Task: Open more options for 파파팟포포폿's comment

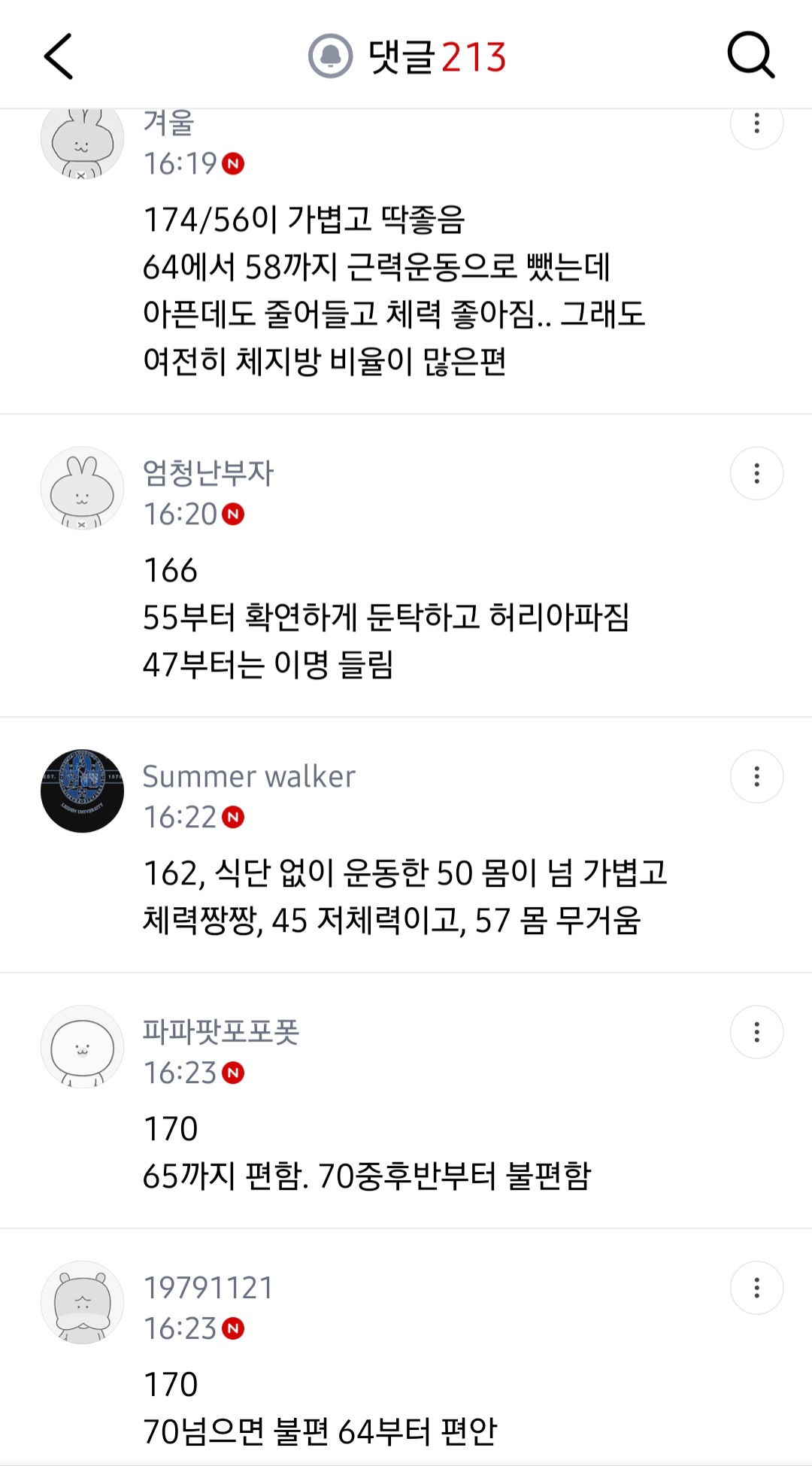Action: coord(756,1032)
